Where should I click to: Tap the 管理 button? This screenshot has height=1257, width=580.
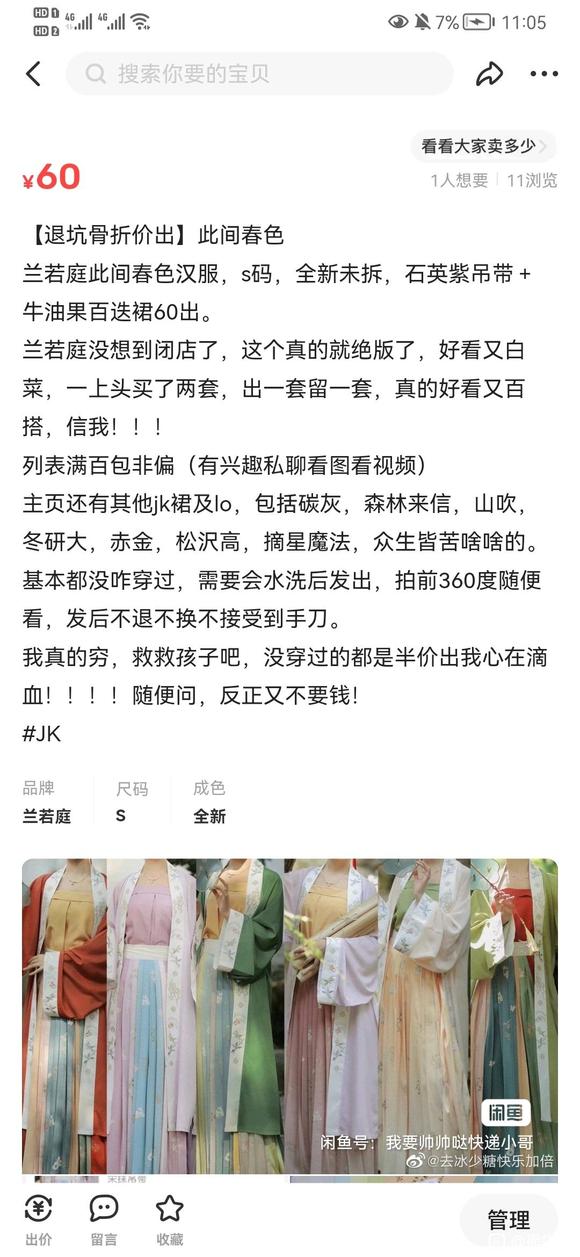[x=509, y=1221]
